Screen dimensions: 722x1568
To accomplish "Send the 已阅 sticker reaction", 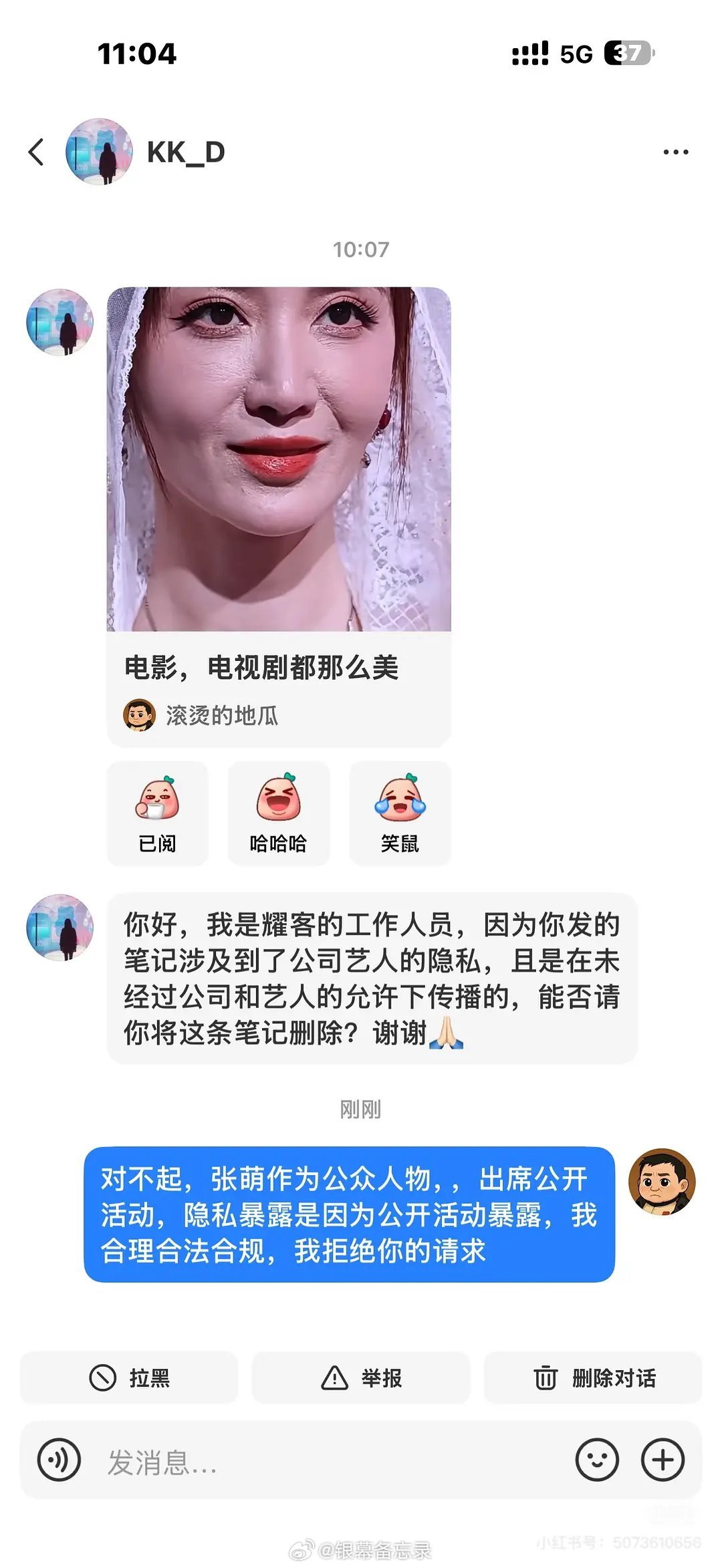I will click(x=158, y=812).
